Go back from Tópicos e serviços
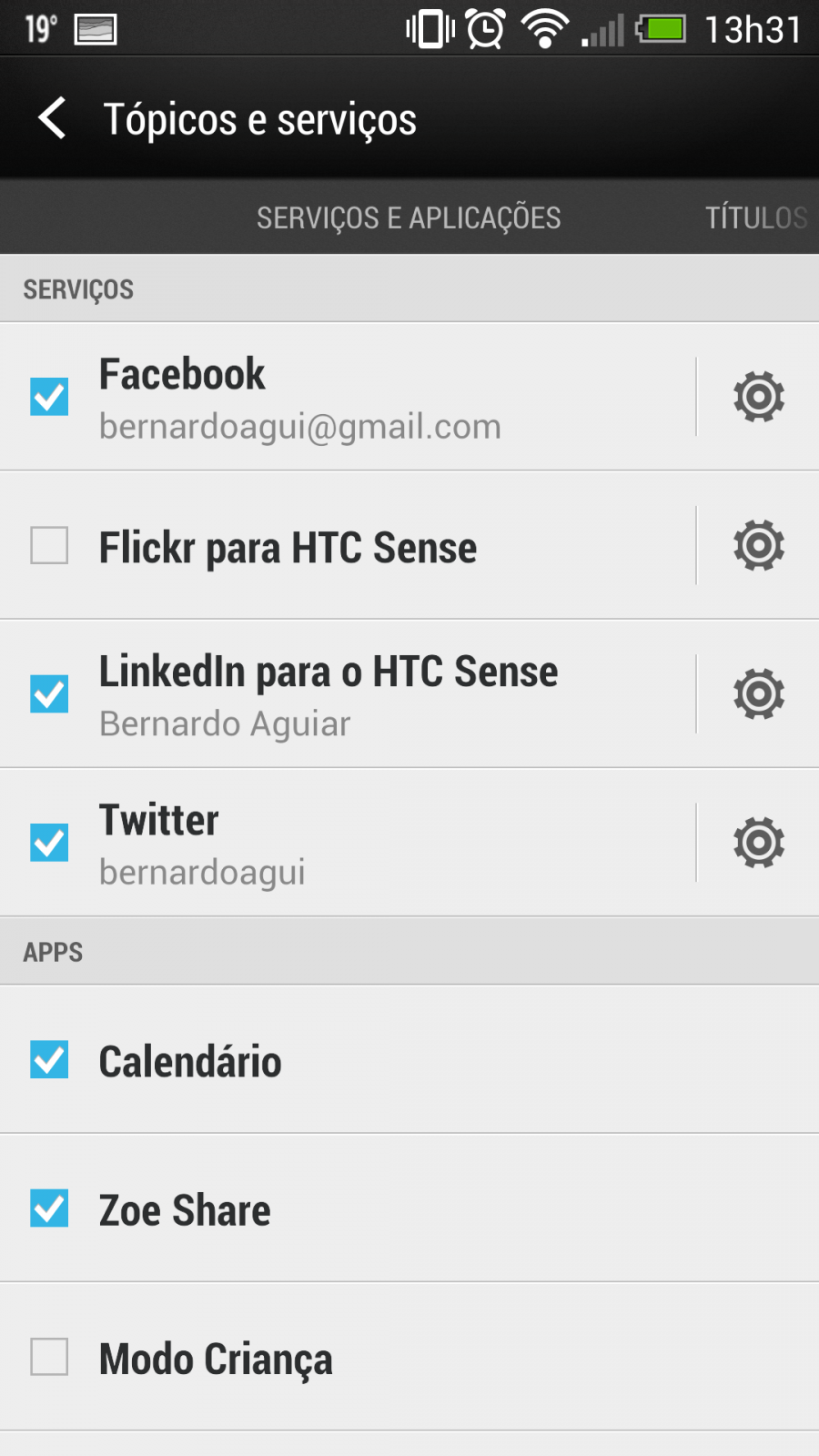This screenshot has width=819, height=1456. 52,118
